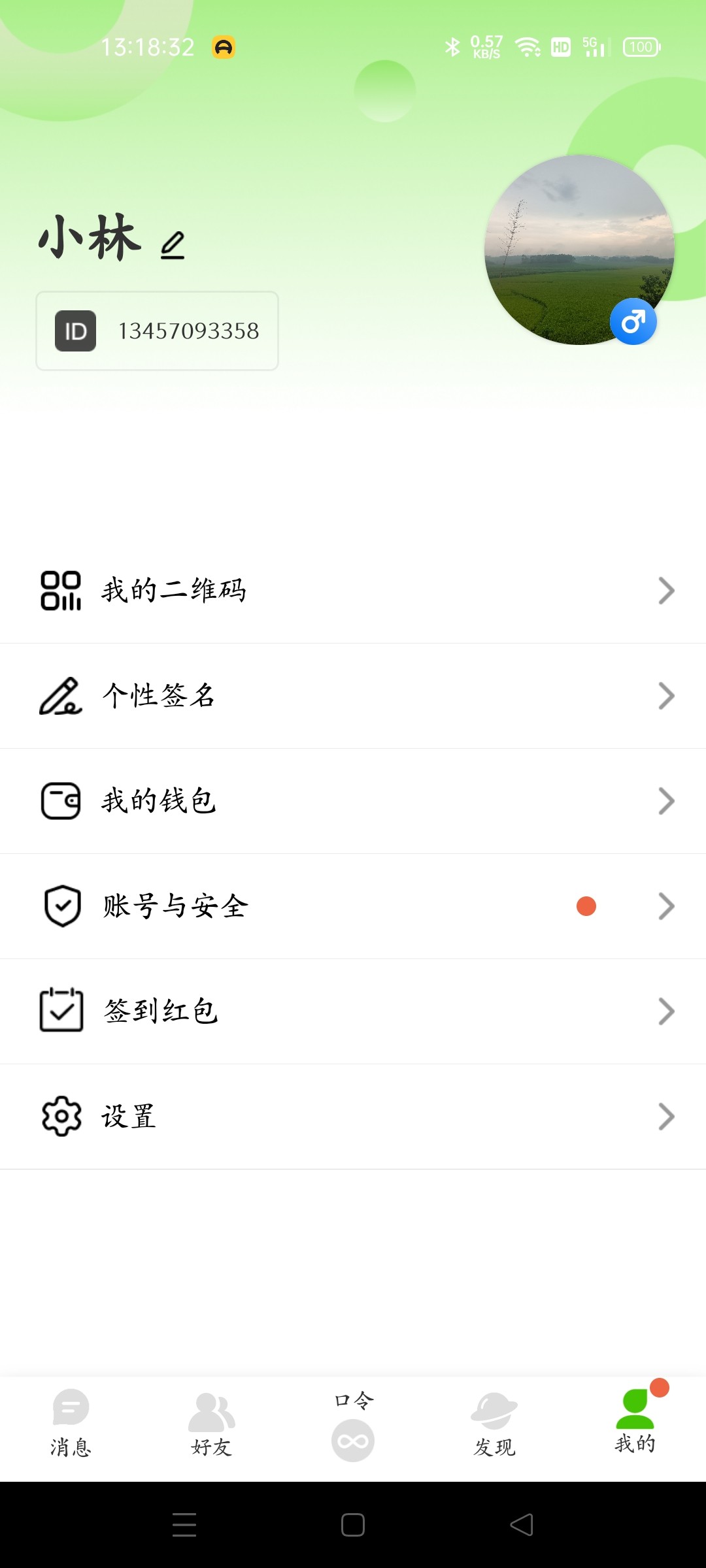Screen dimensions: 706x1568
Task: Expand 我的二维码 via its chevron
Action: click(x=666, y=590)
